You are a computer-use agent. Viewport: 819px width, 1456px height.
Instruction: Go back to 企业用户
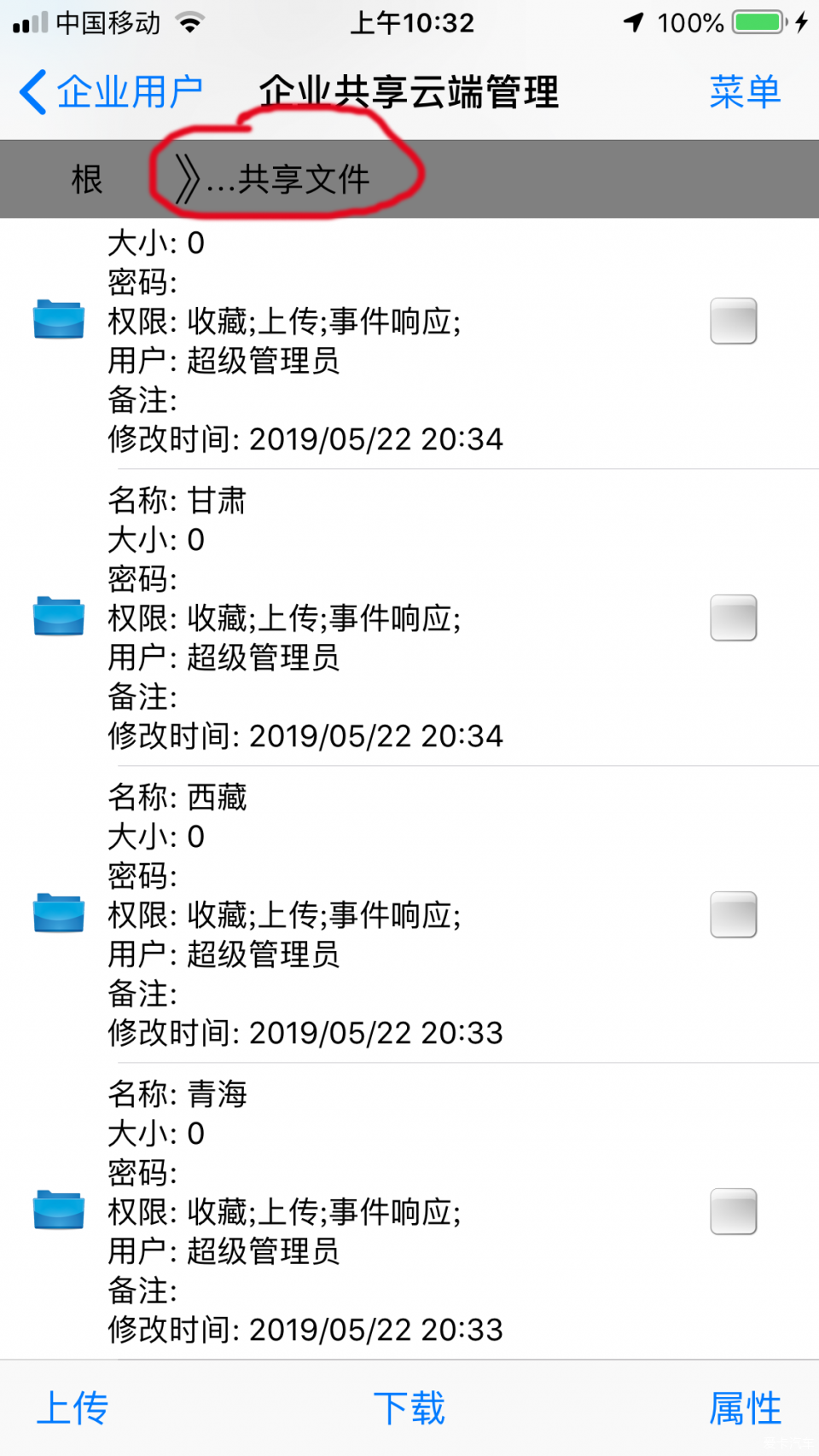pyautogui.click(x=111, y=92)
